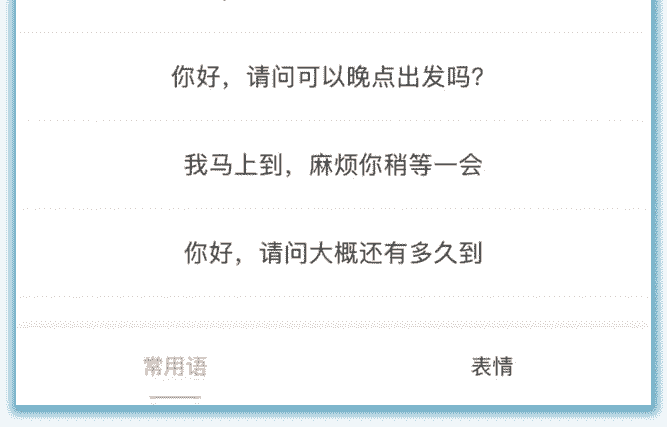The height and width of the screenshot is (427, 667).
Task: Send phrase "你好，请问大概还有多久到"
Action: pyautogui.click(x=333, y=253)
